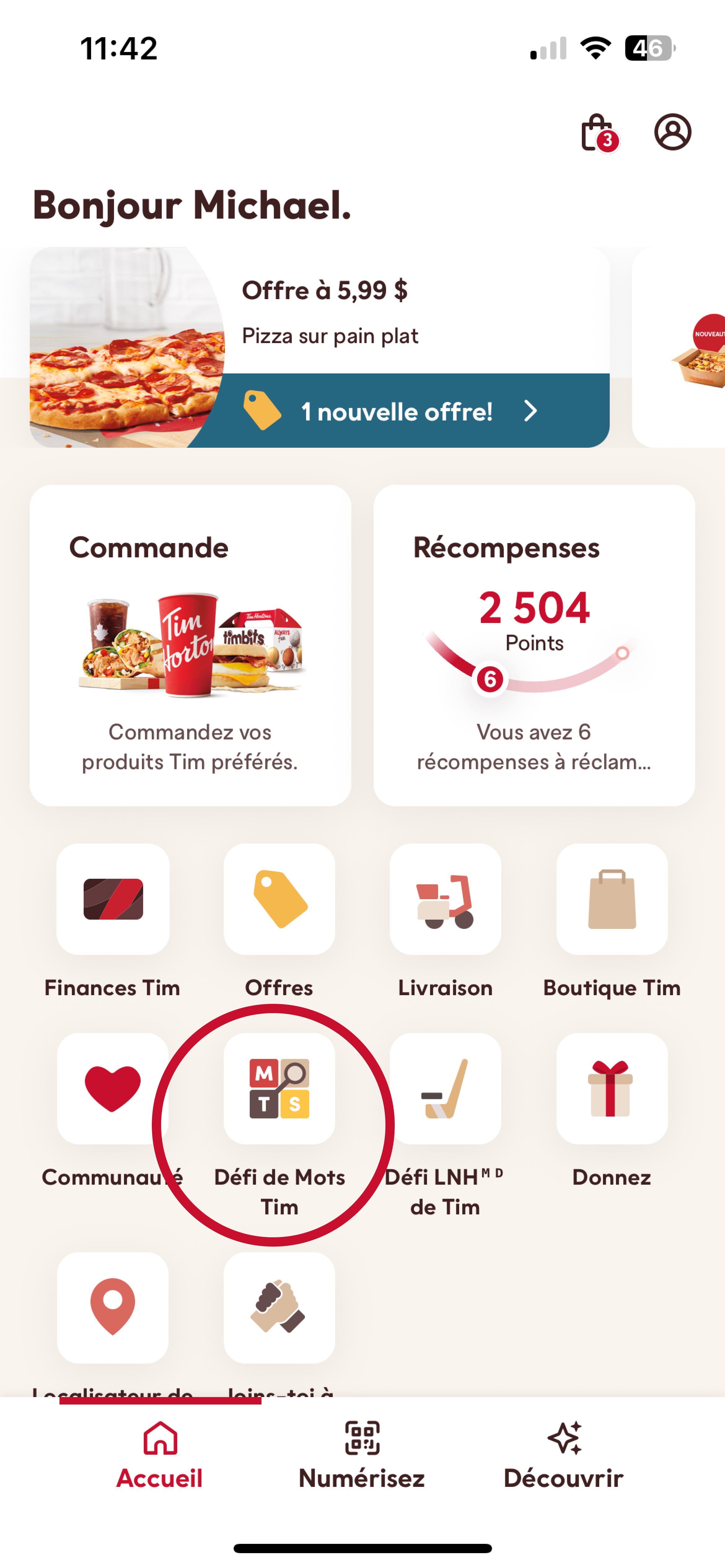725x1568 pixels.
Task: Open Défi LNH de Tim
Action: 445,1088
